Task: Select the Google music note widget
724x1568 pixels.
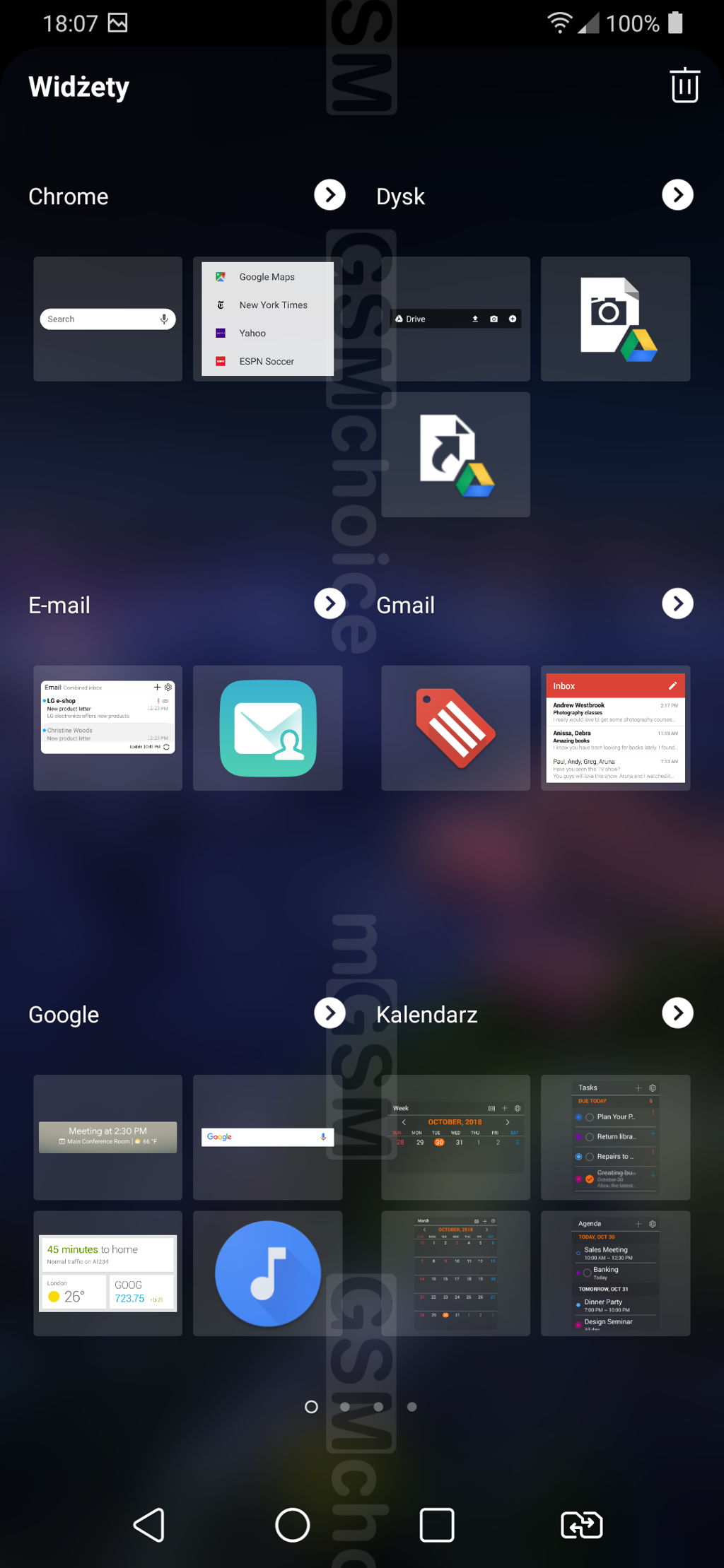Action: click(x=267, y=1273)
